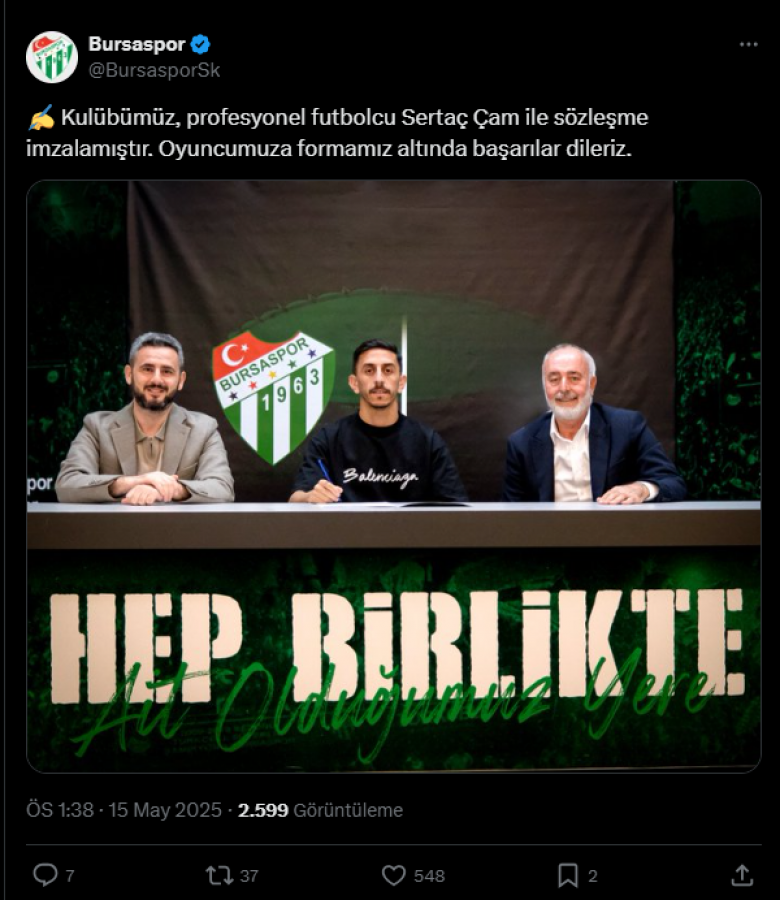Like the Bursaspor post
This screenshot has width=780, height=900.
pyautogui.click(x=394, y=875)
